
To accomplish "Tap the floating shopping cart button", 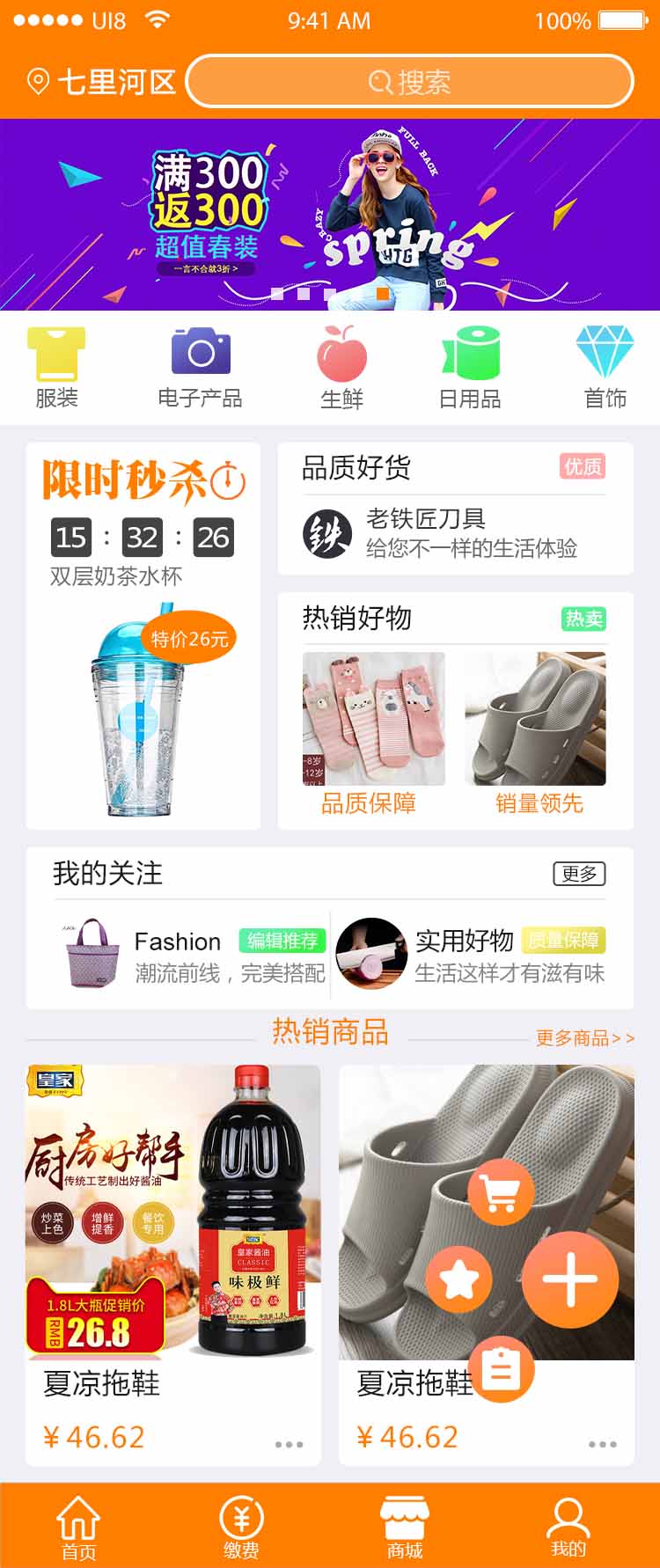I will [501, 1192].
